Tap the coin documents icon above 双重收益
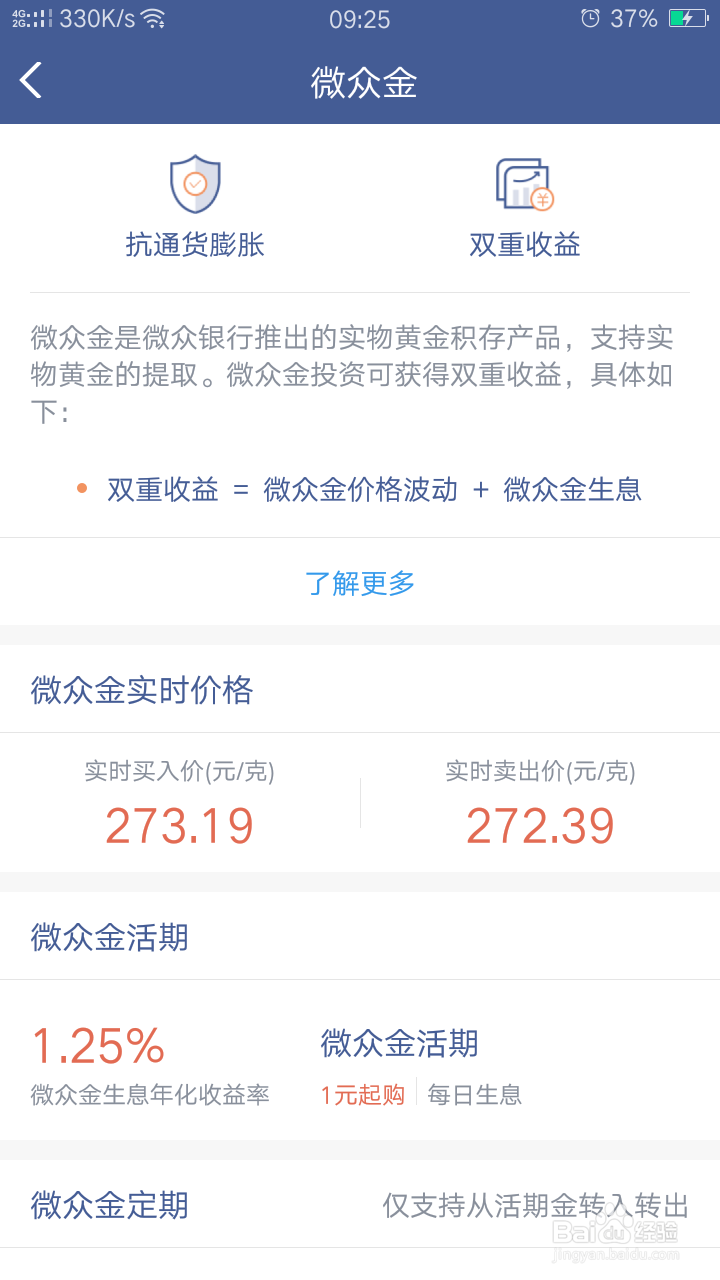Viewport: 720px width, 1280px height. tap(524, 186)
